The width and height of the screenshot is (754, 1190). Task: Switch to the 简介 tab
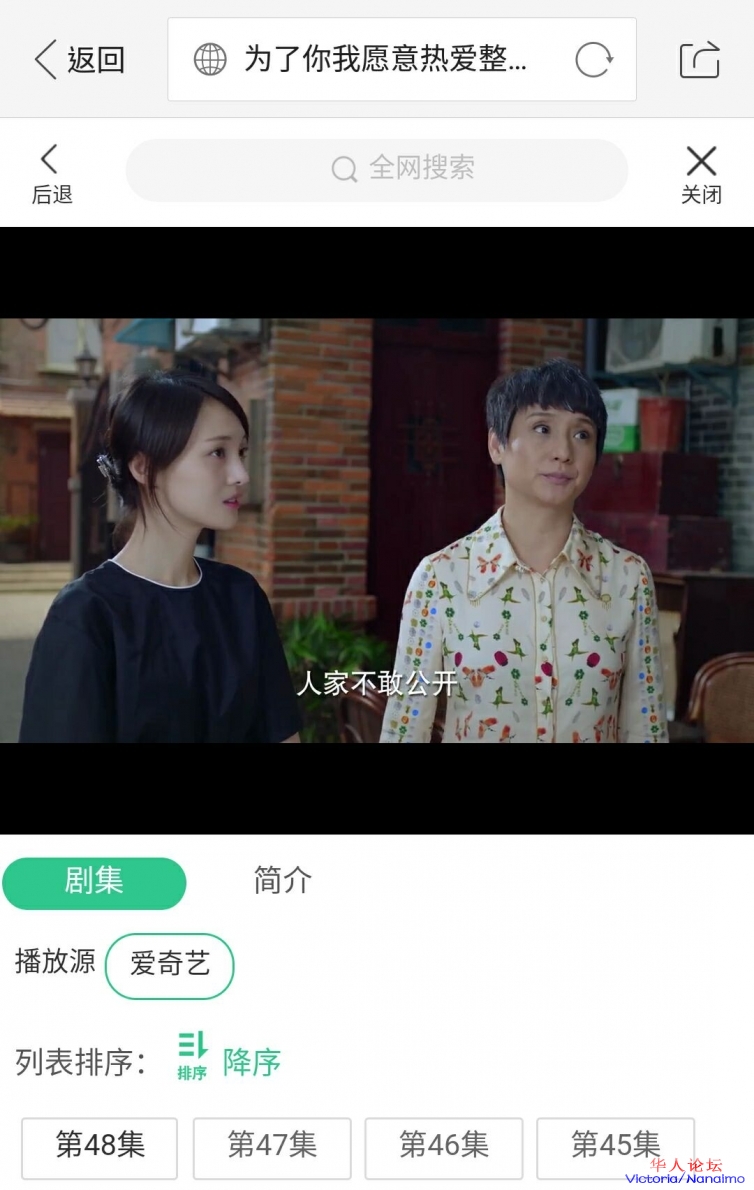tap(283, 881)
